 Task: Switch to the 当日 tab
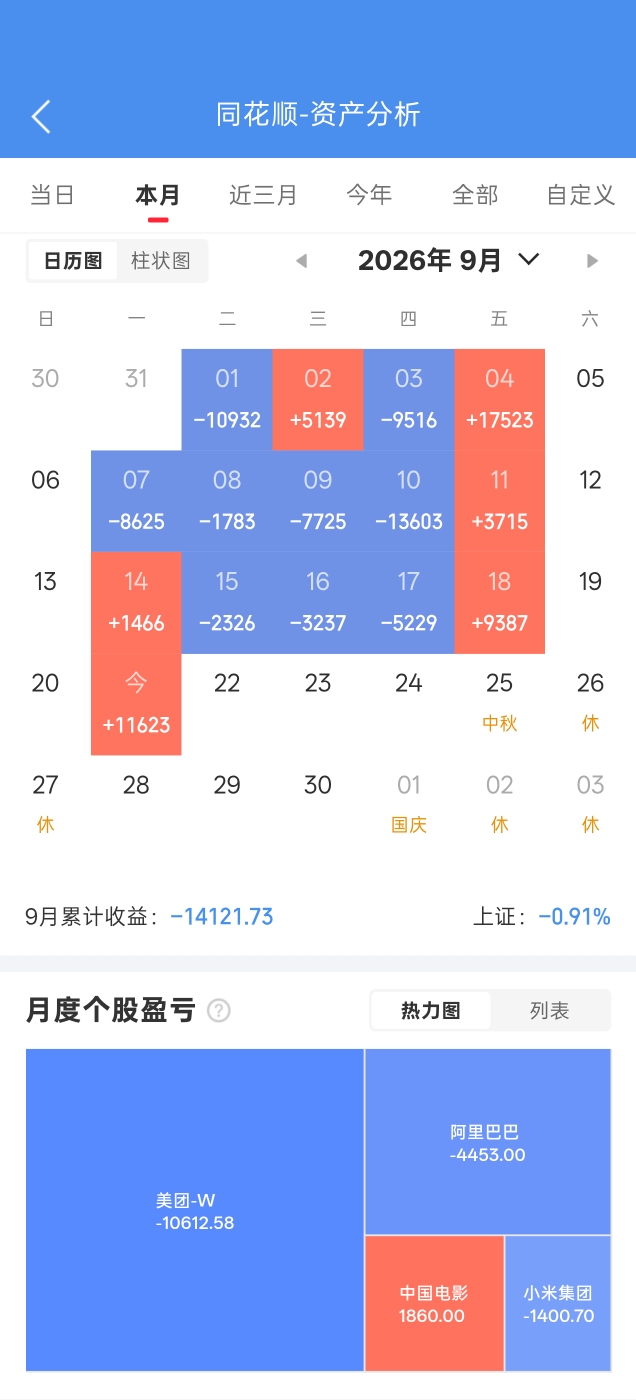tap(53, 195)
